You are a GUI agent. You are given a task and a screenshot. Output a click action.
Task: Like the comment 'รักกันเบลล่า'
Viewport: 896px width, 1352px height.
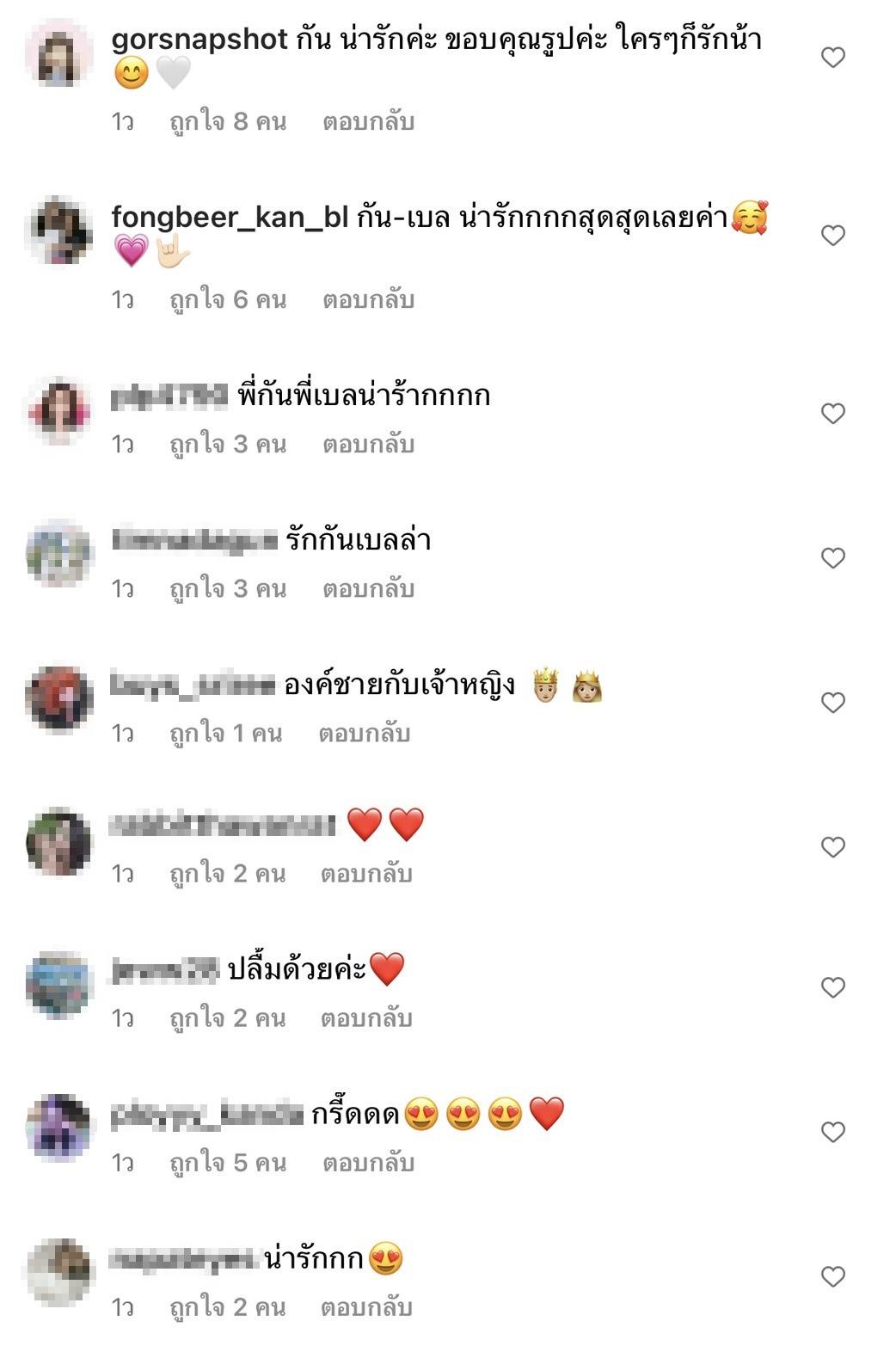coord(832,558)
